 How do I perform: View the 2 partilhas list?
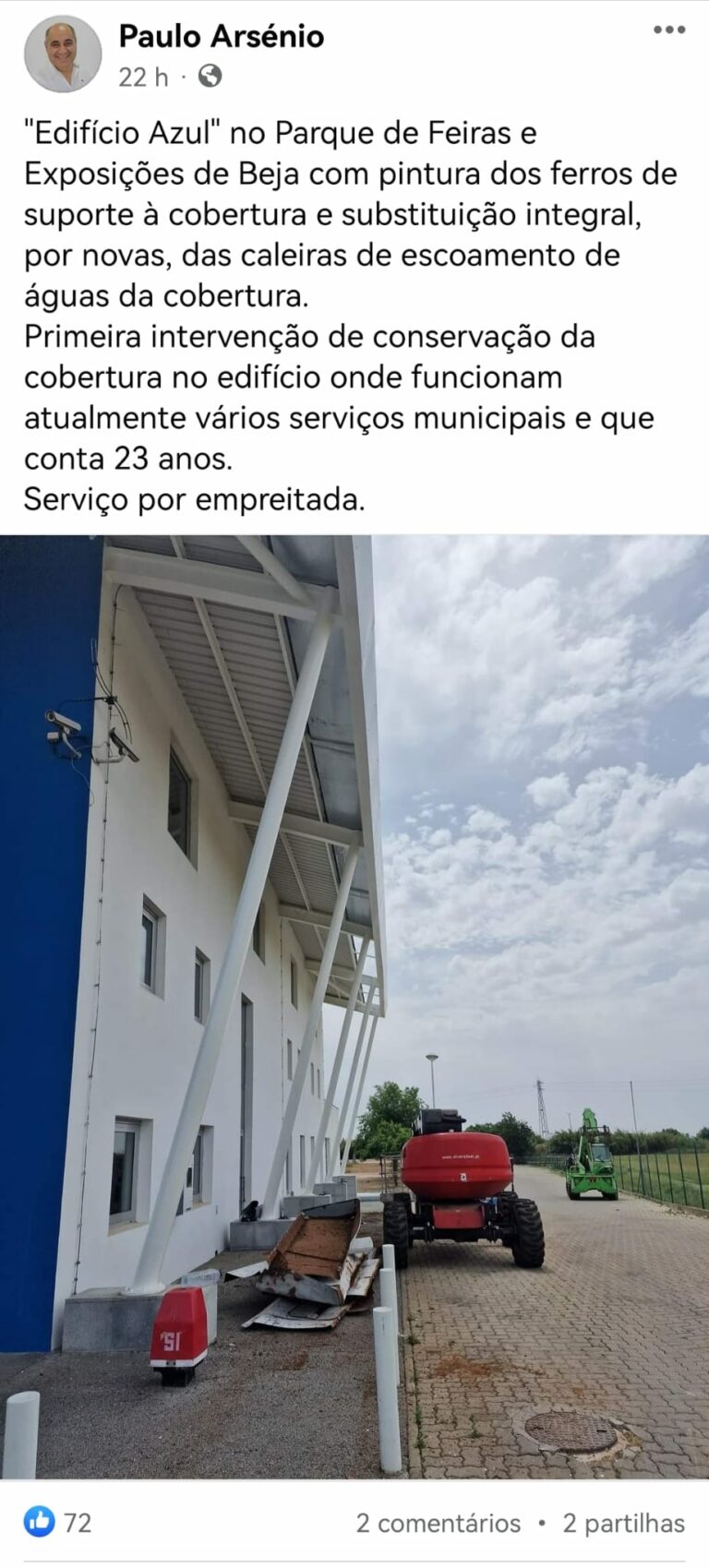[624, 1523]
